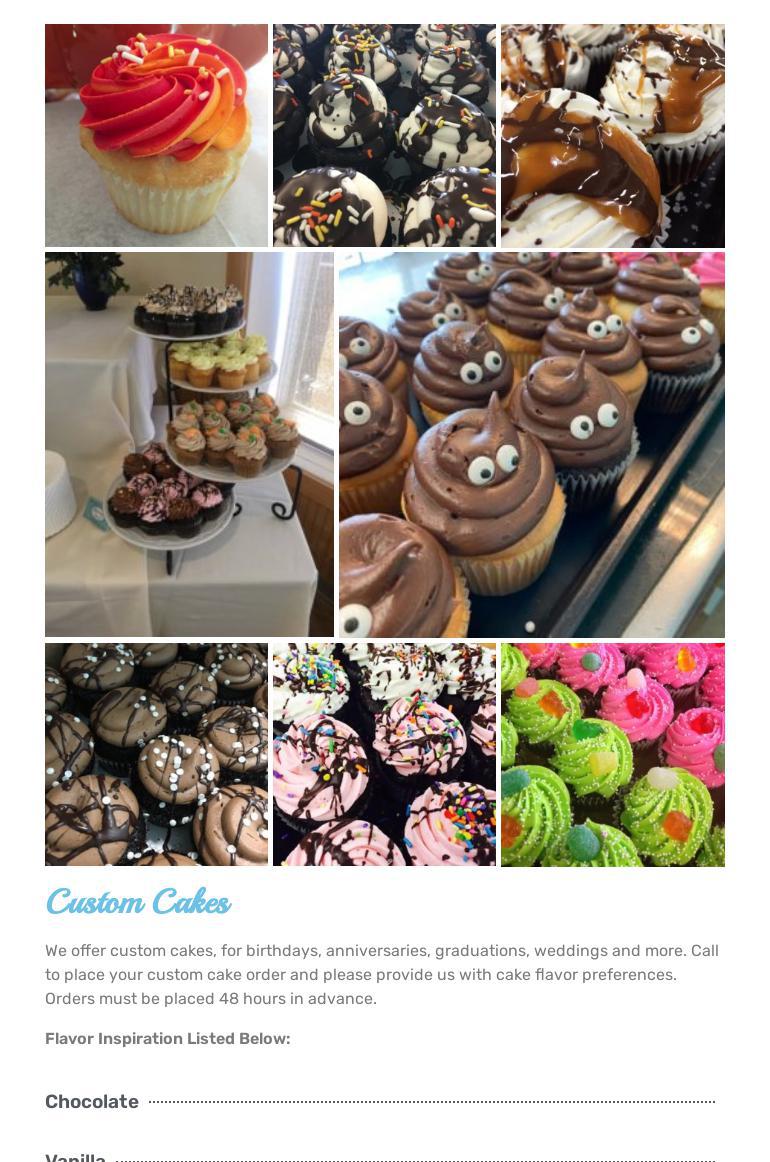The image size is (770, 1162).
Task: Open the googly-eyed chocolate cupcakes photo
Action: pyautogui.click(x=531, y=444)
